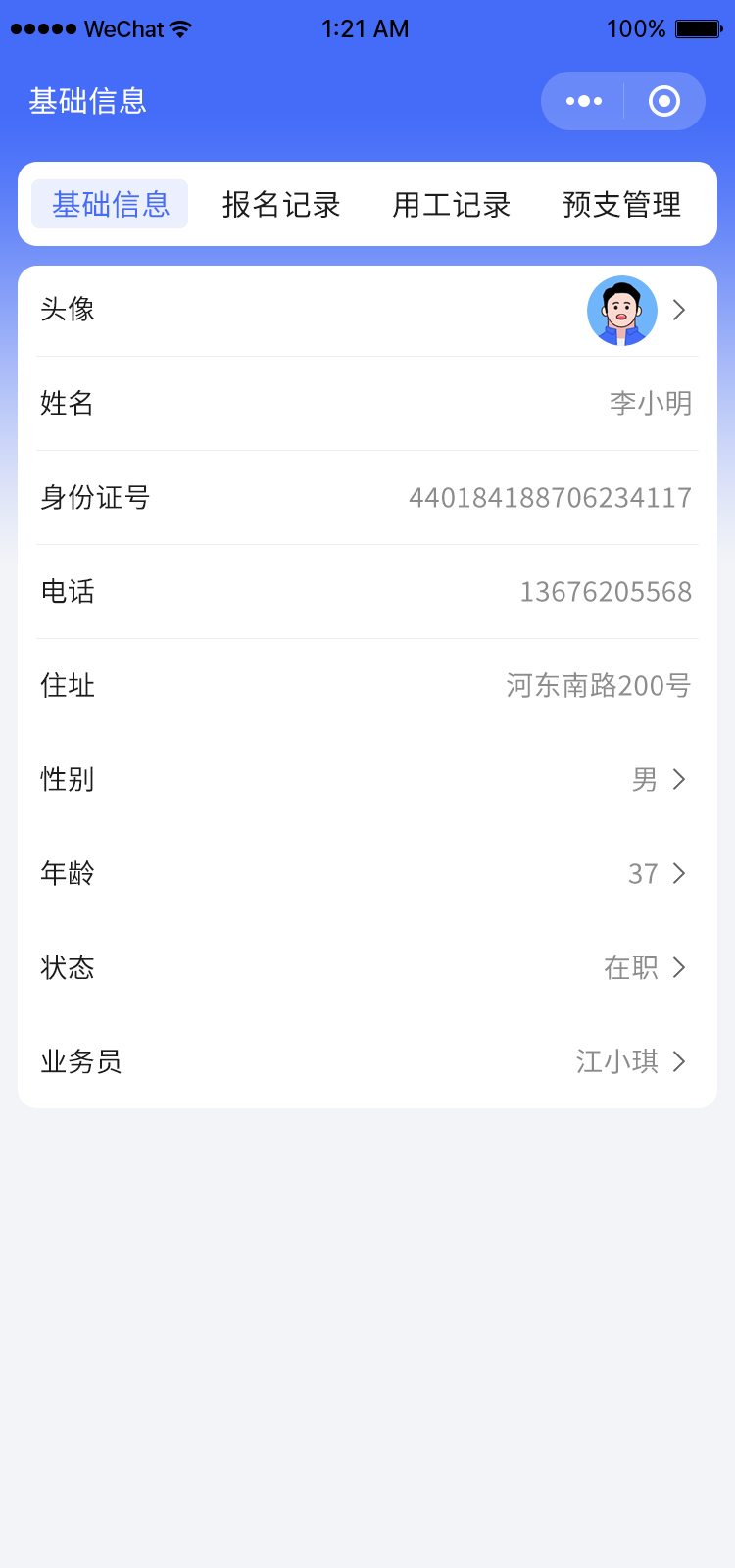Switch to the 报名记录 tab
Screen dimensions: 735x1568
point(281,204)
